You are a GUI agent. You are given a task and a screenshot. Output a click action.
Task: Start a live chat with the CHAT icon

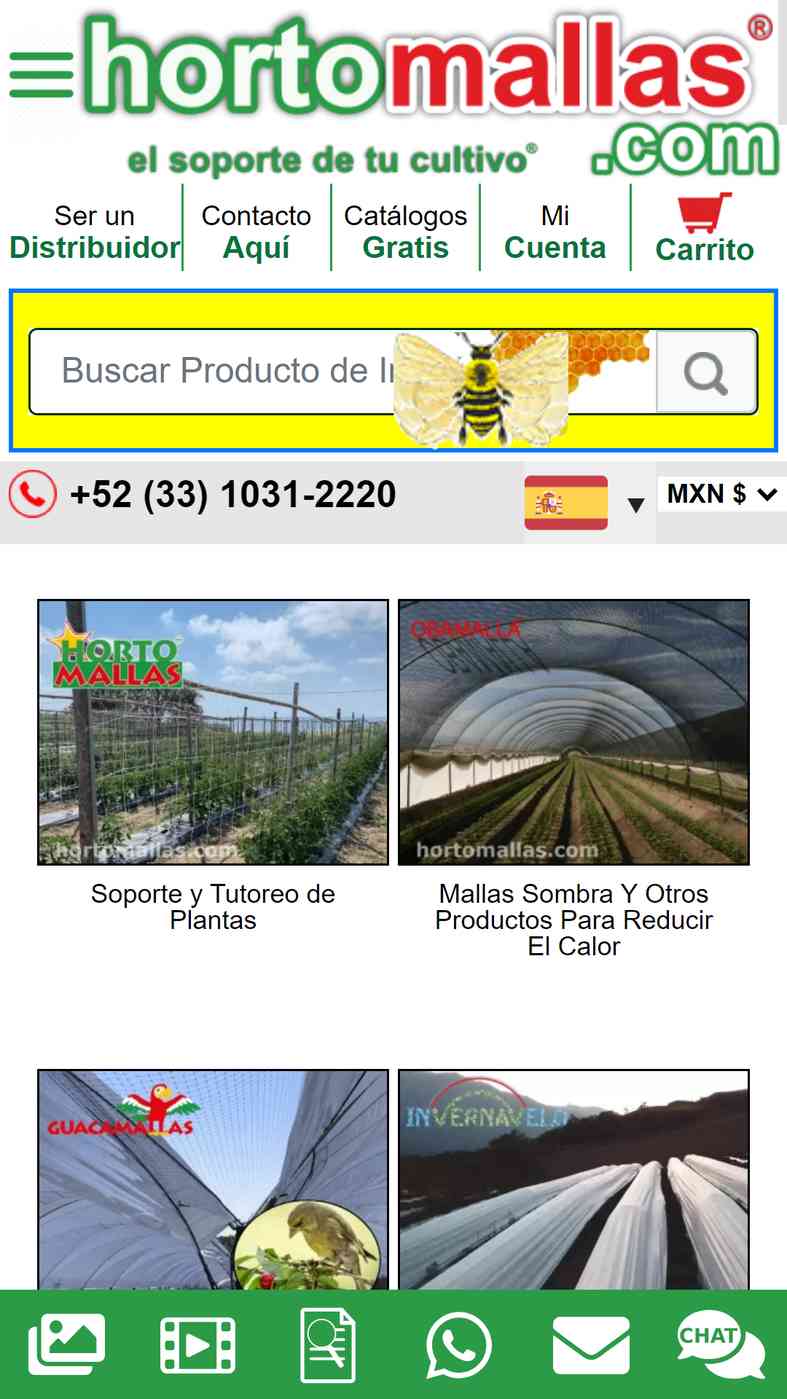point(720,1345)
